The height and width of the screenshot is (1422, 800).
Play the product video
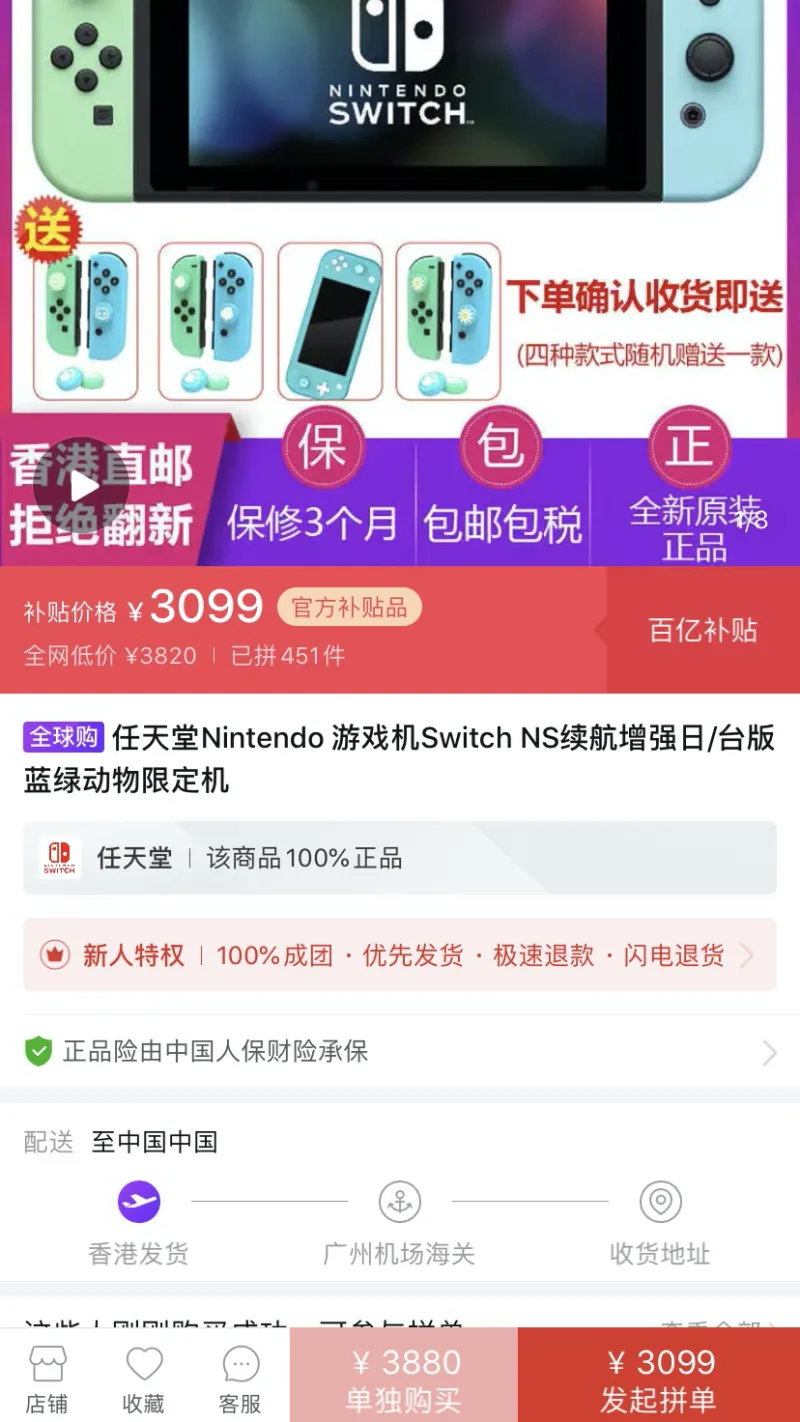[x=81, y=486]
